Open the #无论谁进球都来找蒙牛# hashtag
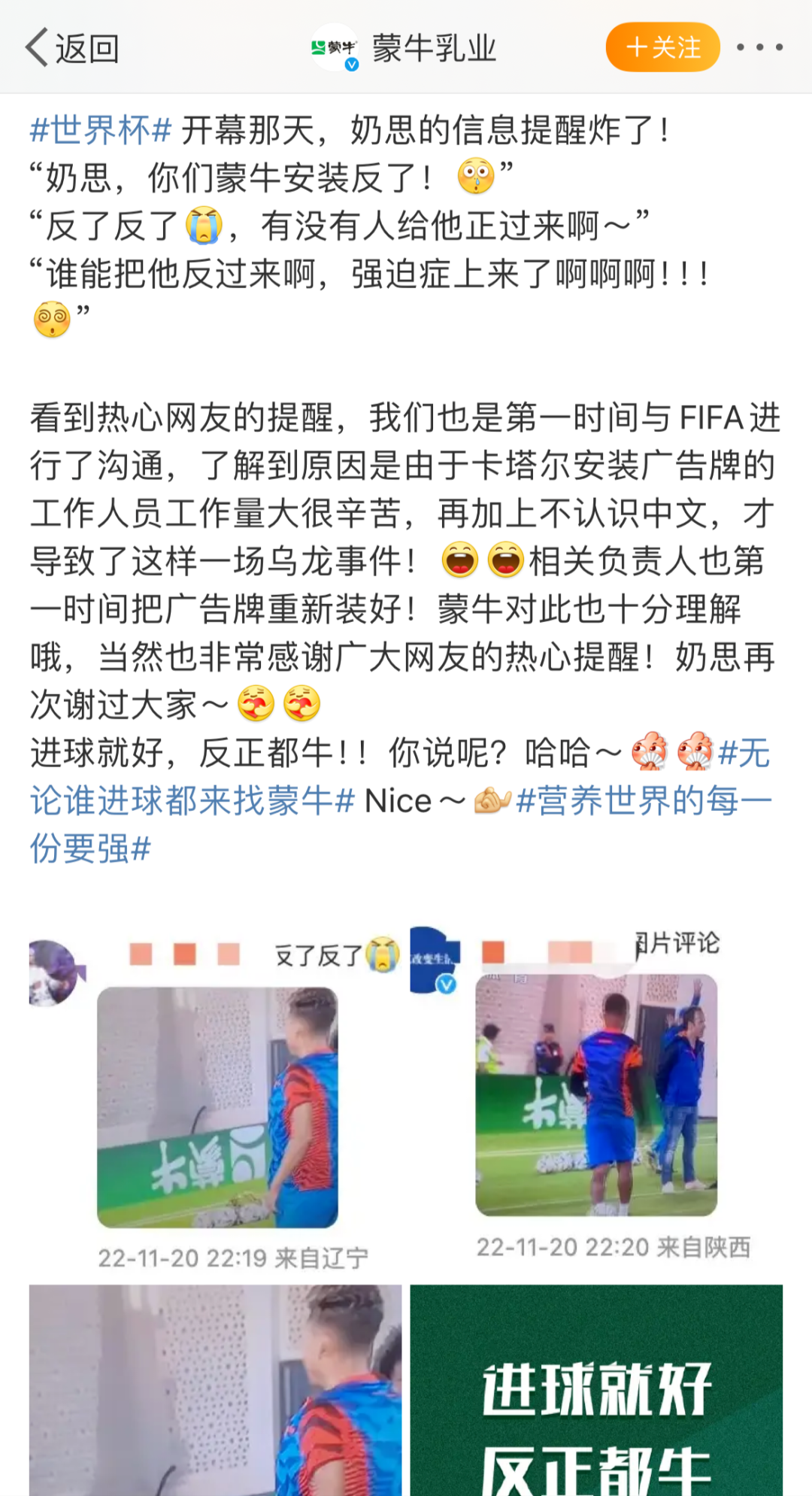 192,800
